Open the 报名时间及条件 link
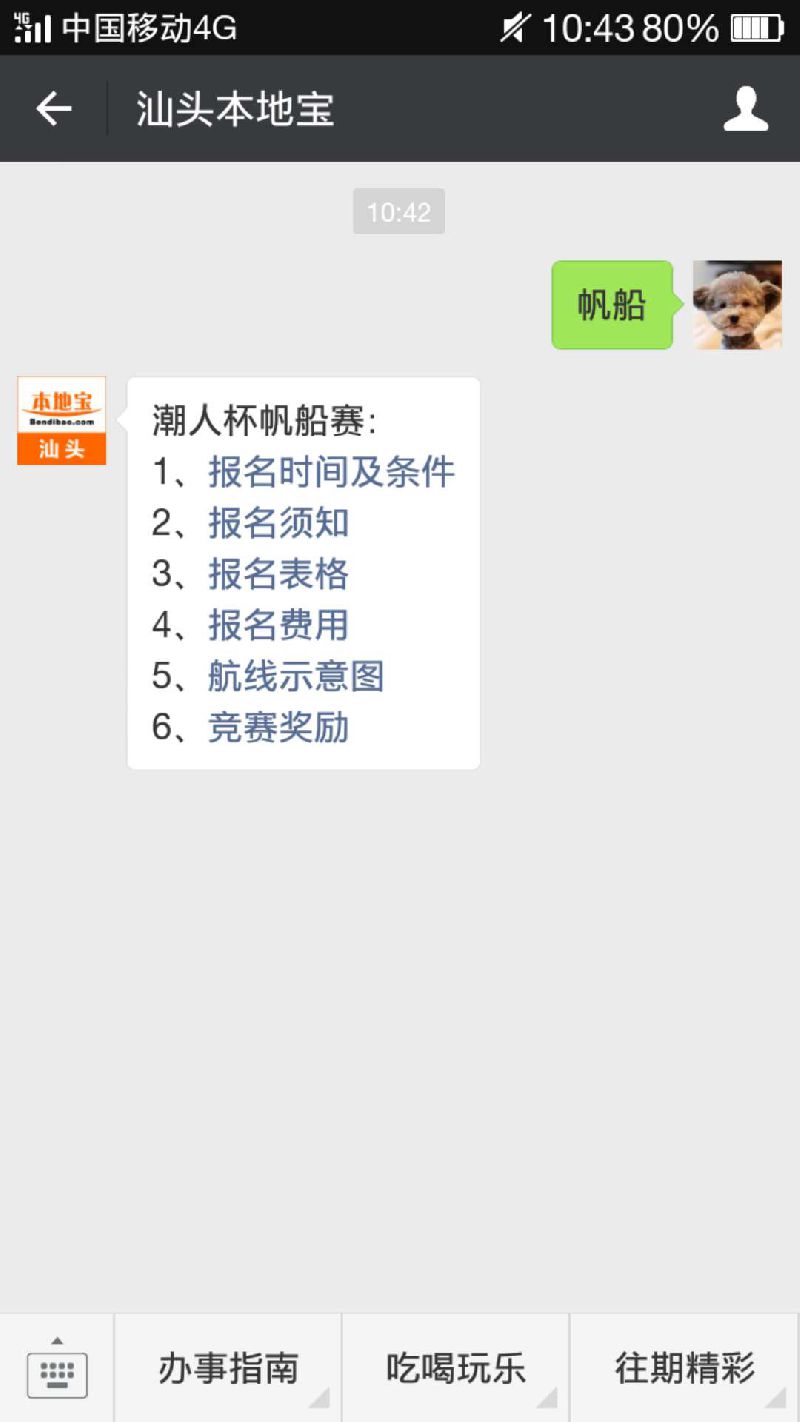The height and width of the screenshot is (1422, 800). [x=331, y=472]
